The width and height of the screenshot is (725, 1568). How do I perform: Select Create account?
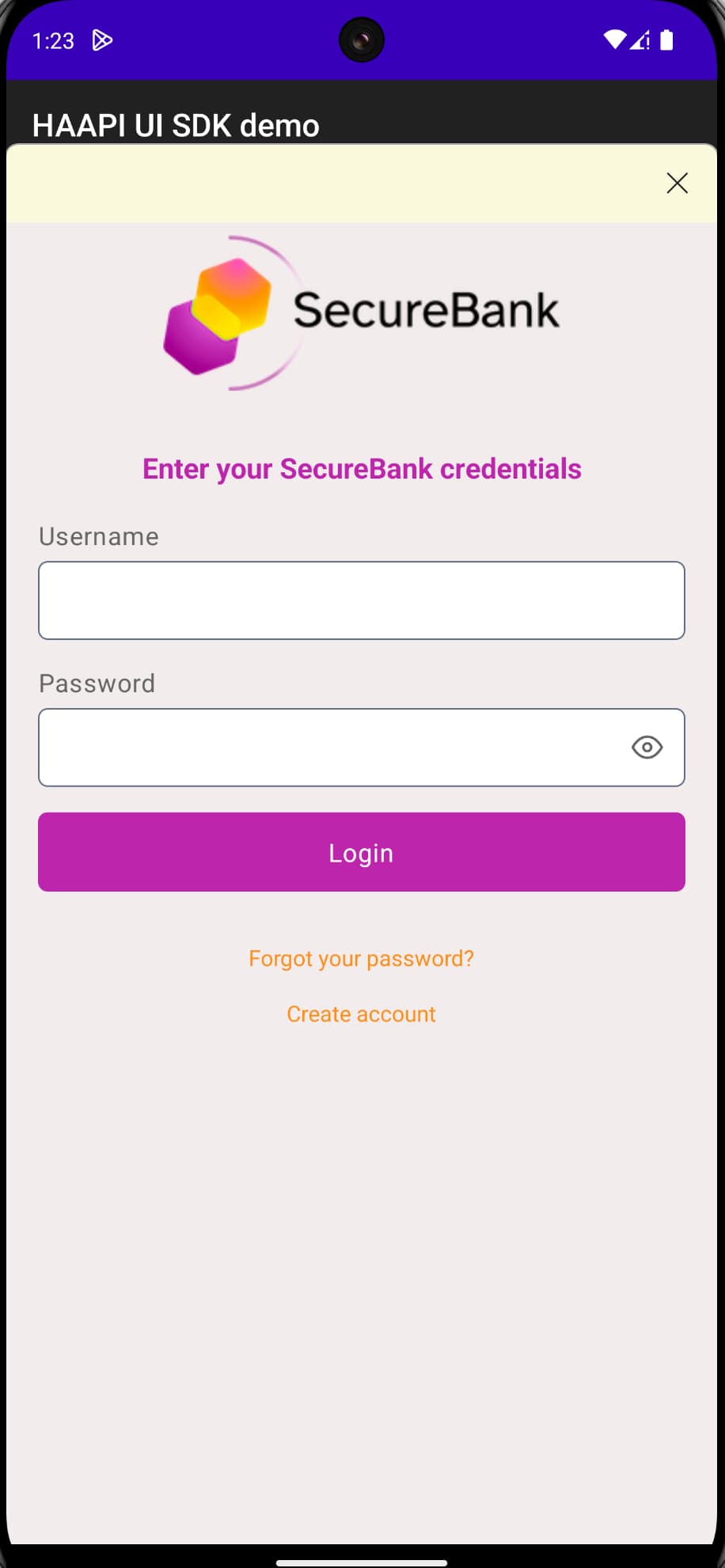pos(361,1013)
